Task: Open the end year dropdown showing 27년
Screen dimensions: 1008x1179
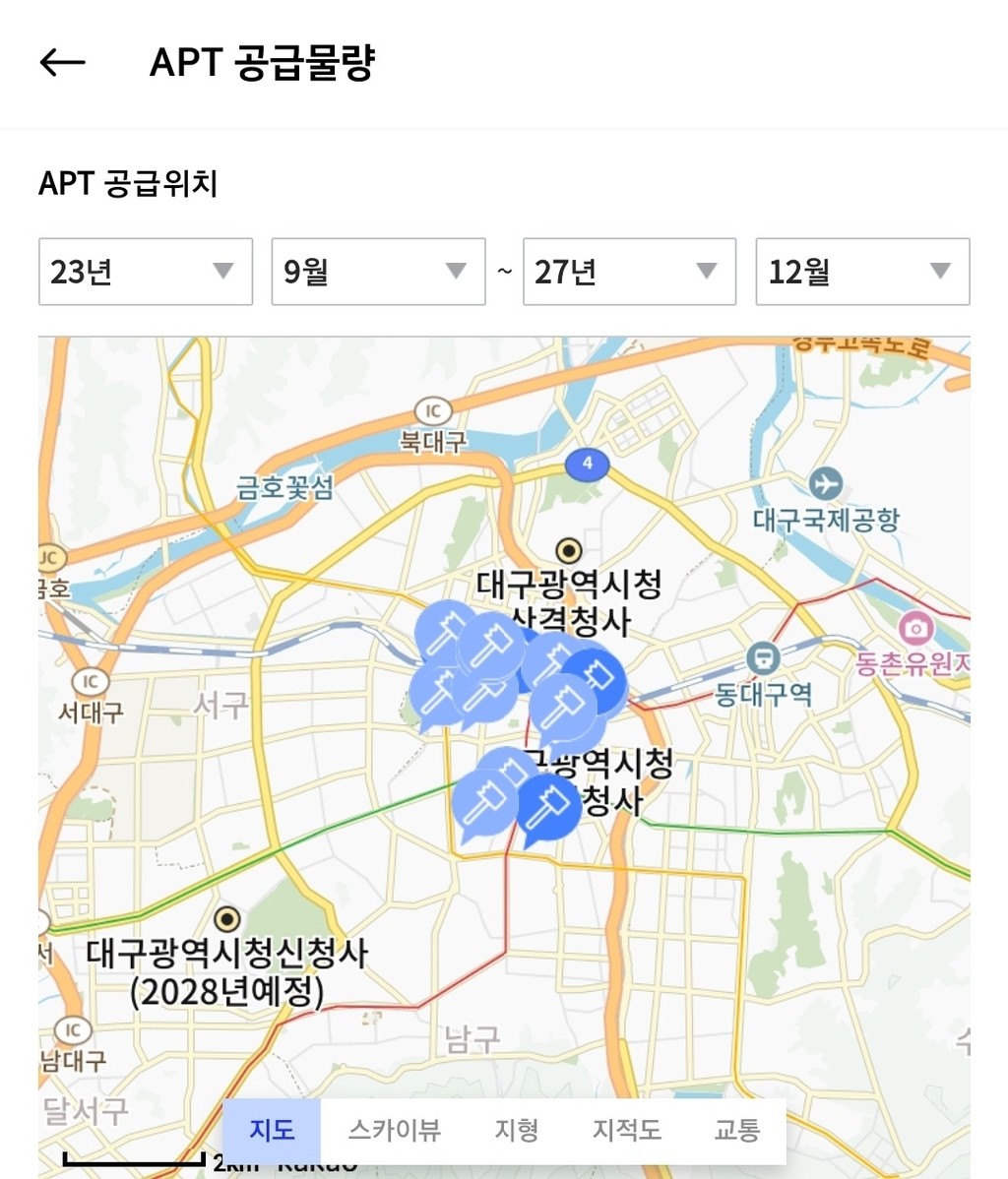Action: click(629, 272)
